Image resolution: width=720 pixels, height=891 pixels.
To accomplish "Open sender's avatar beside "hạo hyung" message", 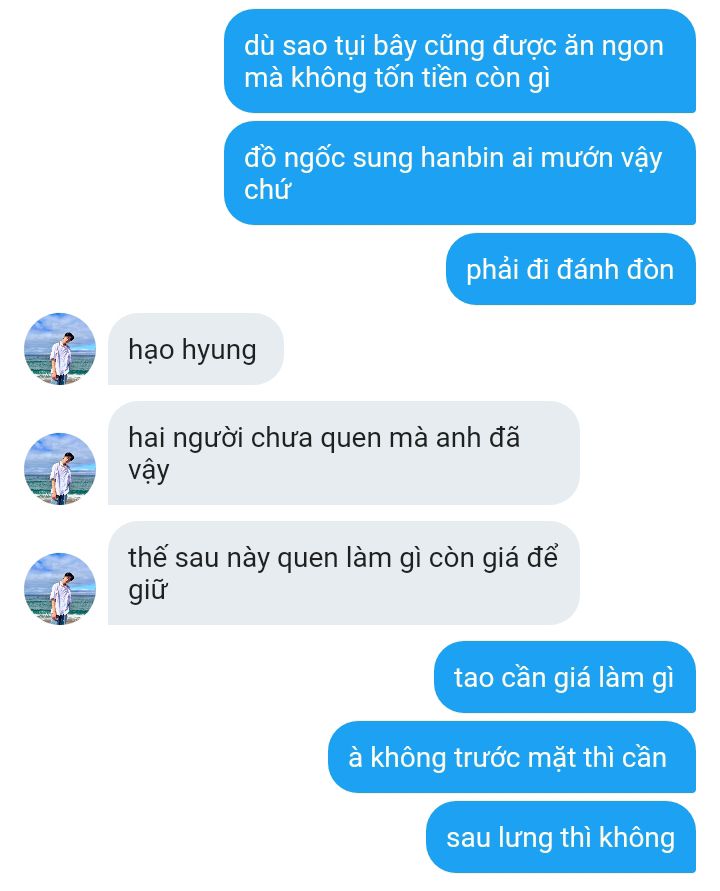I will [60, 349].
